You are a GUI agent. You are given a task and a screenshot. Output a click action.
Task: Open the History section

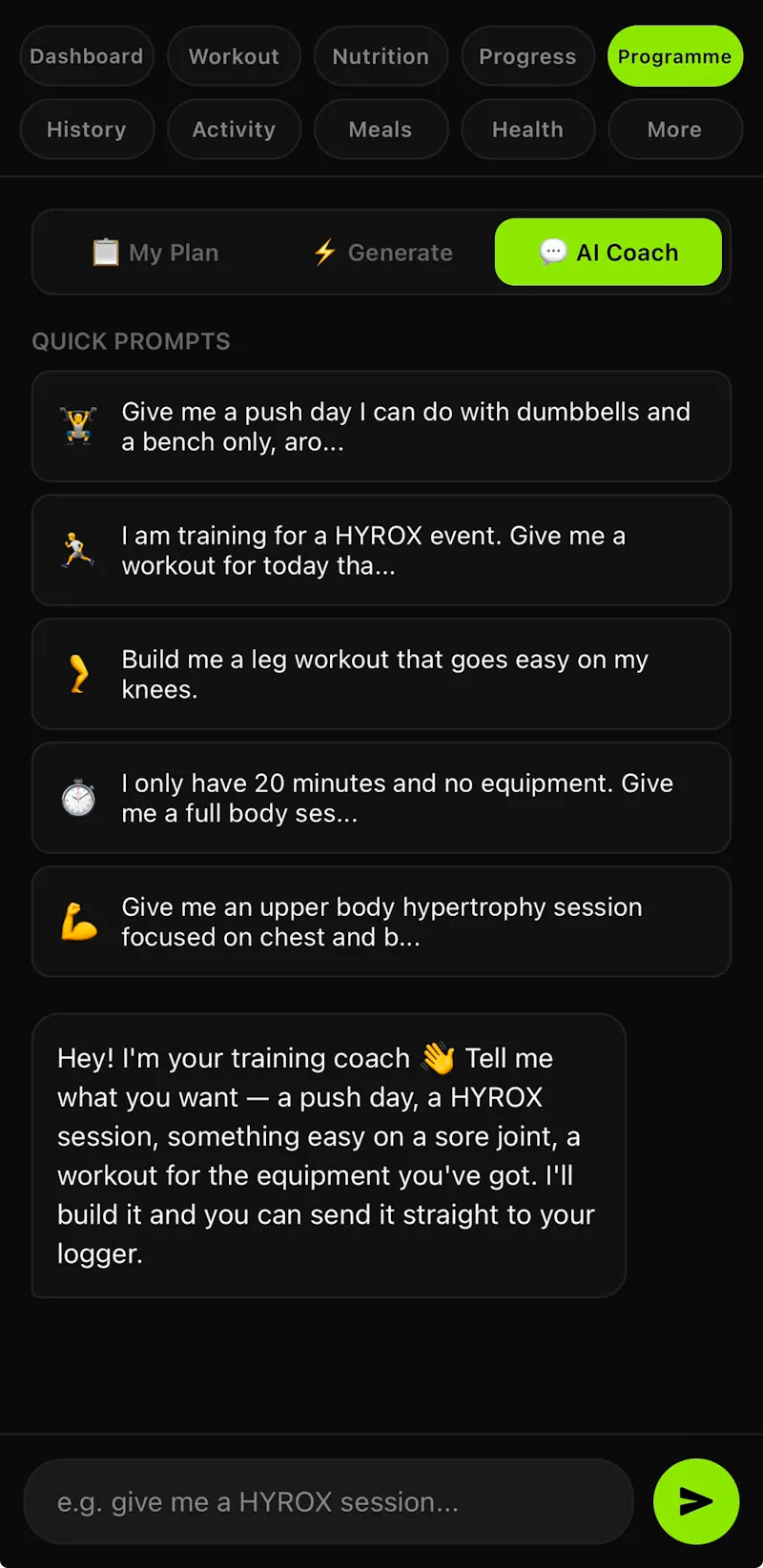[87, 130]
